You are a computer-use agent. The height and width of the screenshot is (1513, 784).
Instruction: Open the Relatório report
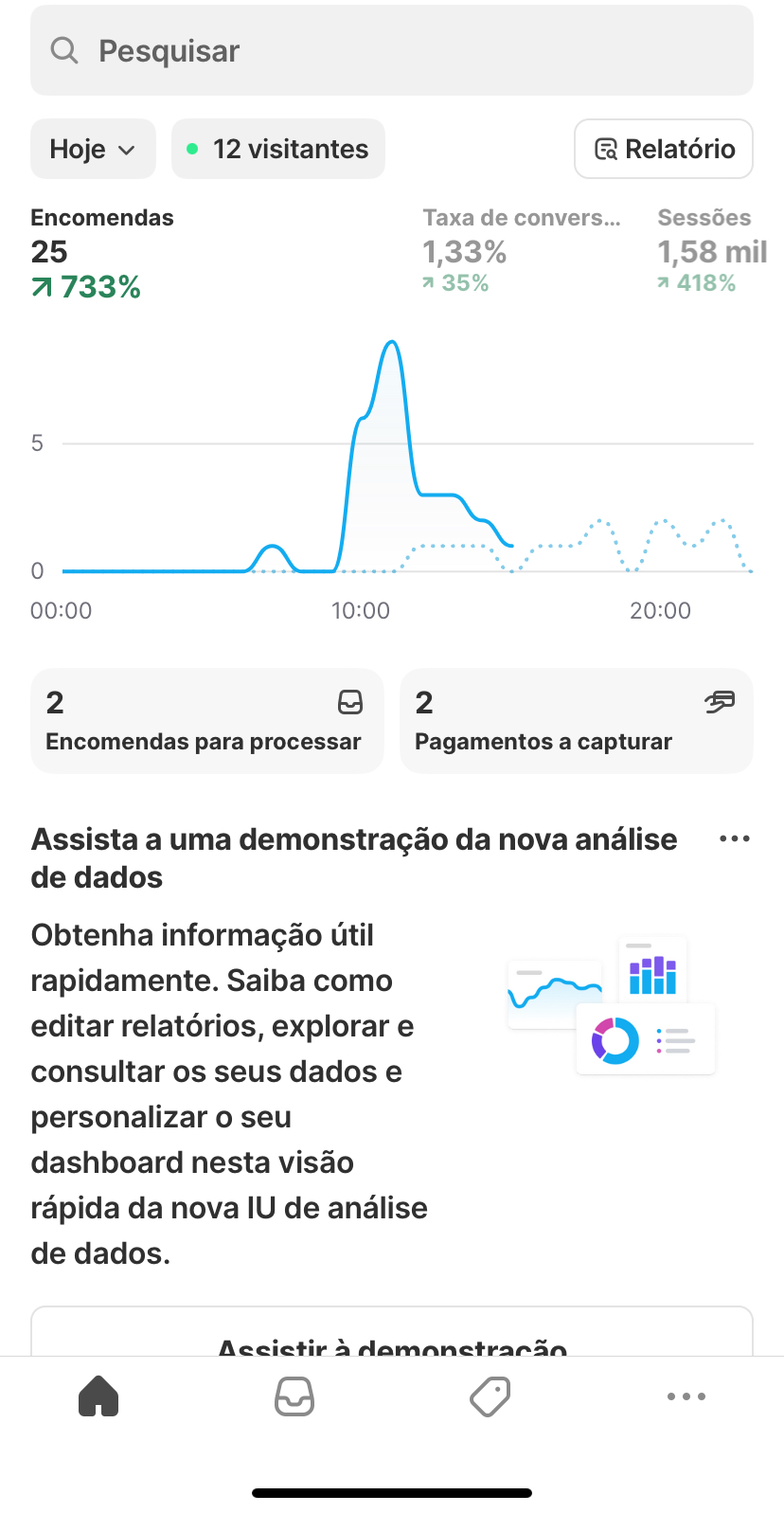point(664,149)
